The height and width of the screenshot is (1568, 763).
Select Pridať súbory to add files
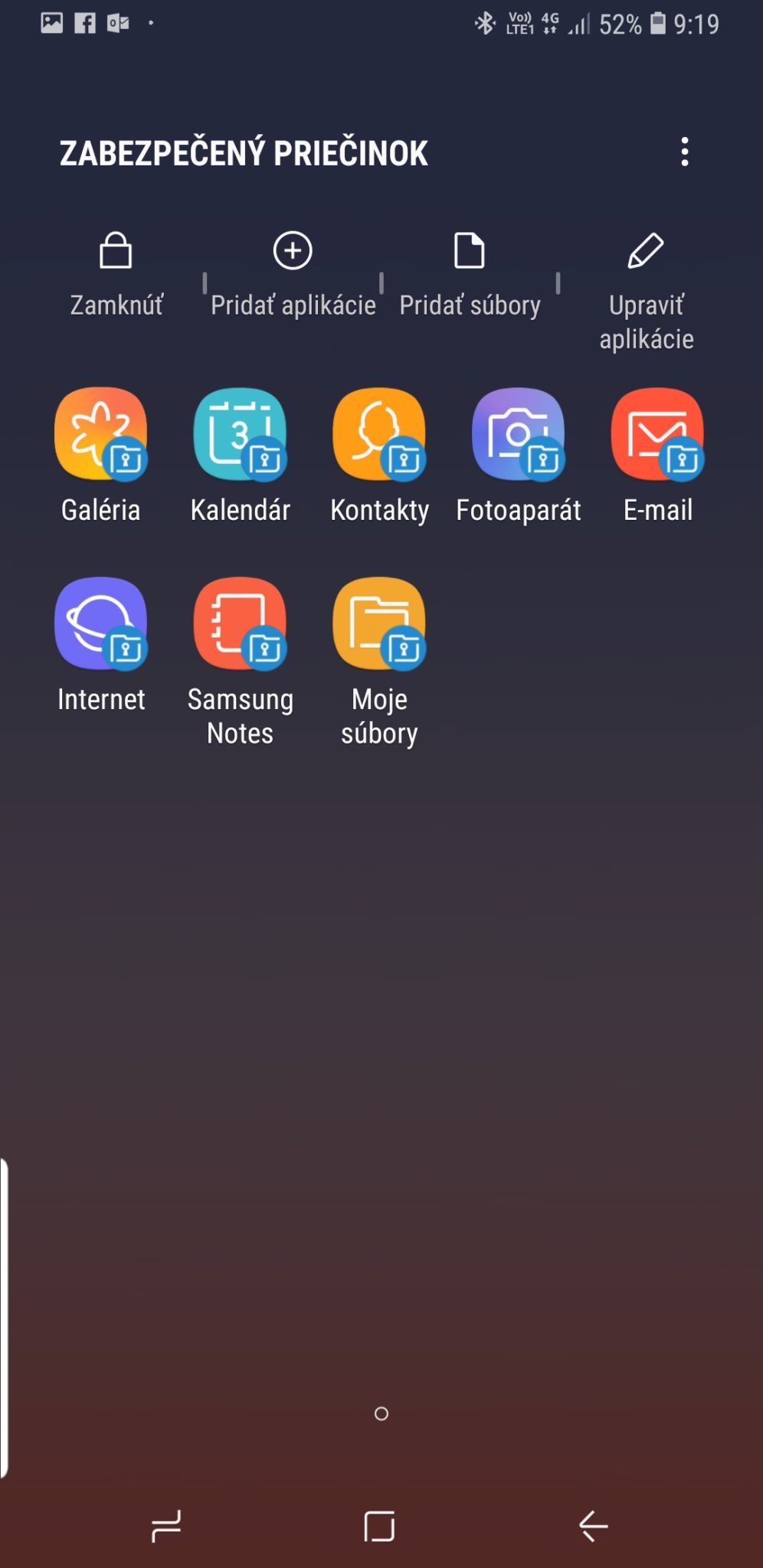[470, 273]
